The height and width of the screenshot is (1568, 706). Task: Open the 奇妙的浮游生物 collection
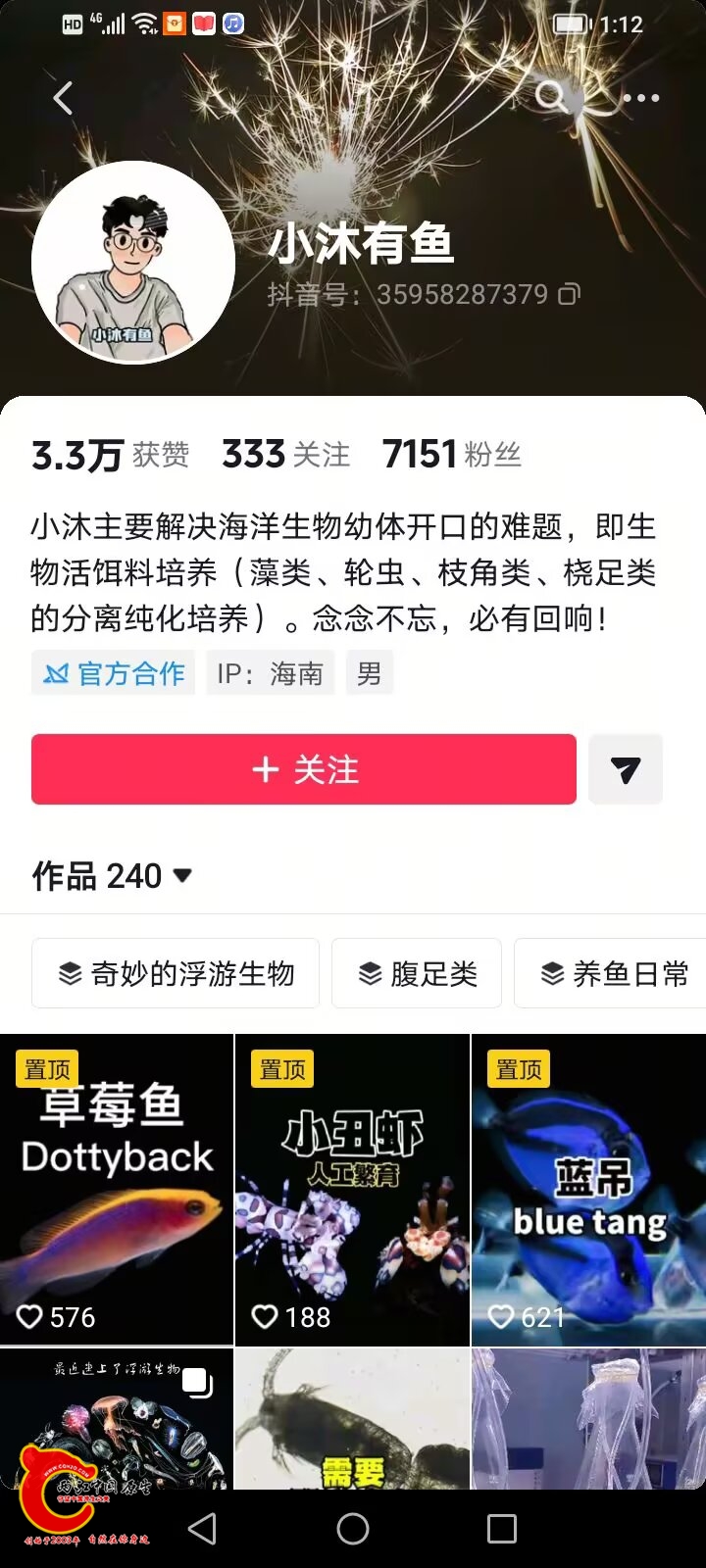click(176, 973)
